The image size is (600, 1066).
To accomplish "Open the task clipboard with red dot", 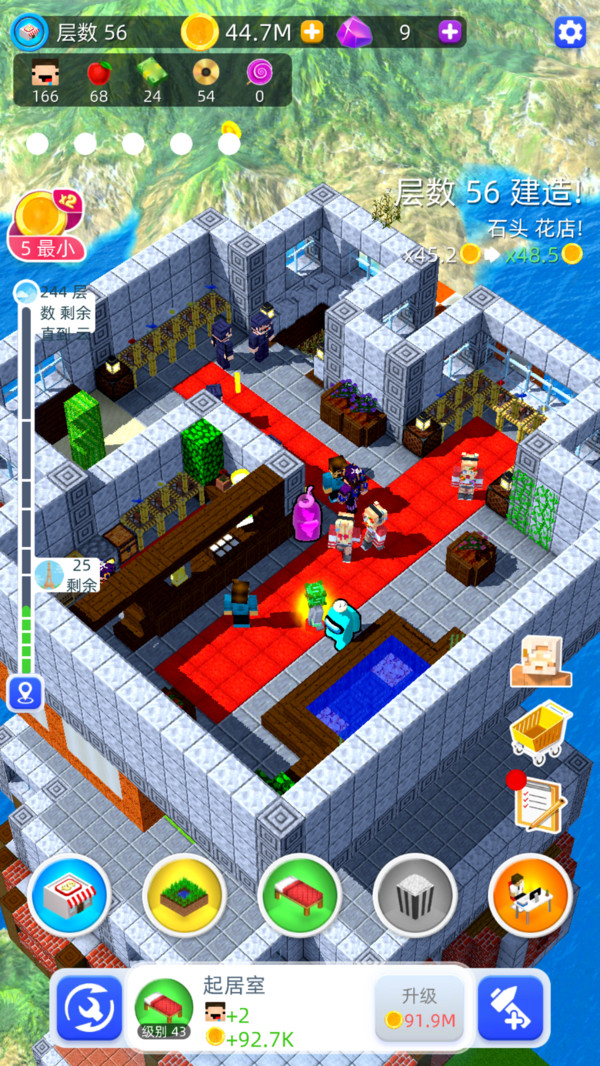I will click(537, 802).
